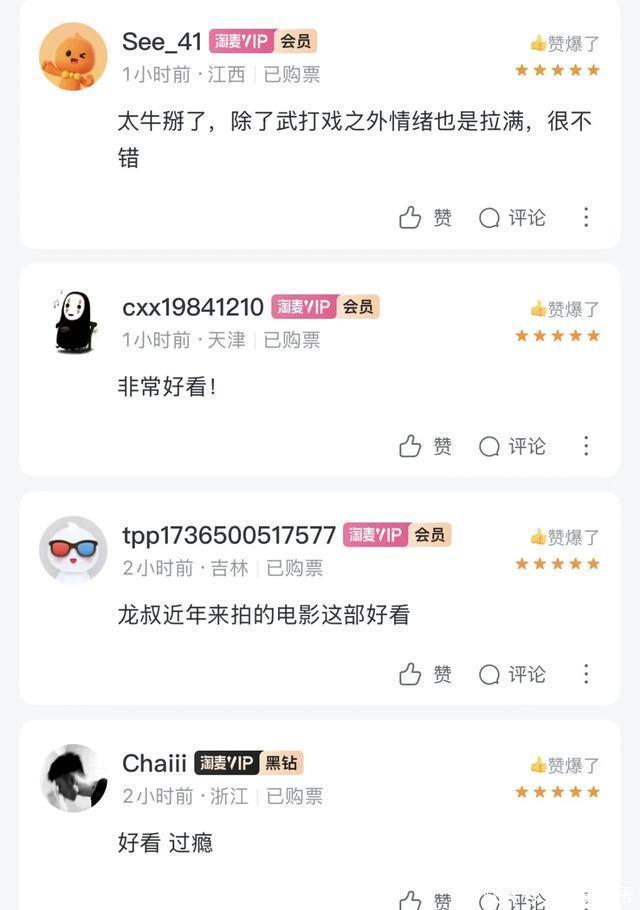
Task: Visit Chaiii's profile via avatar
Action: [x=73, y=778]
